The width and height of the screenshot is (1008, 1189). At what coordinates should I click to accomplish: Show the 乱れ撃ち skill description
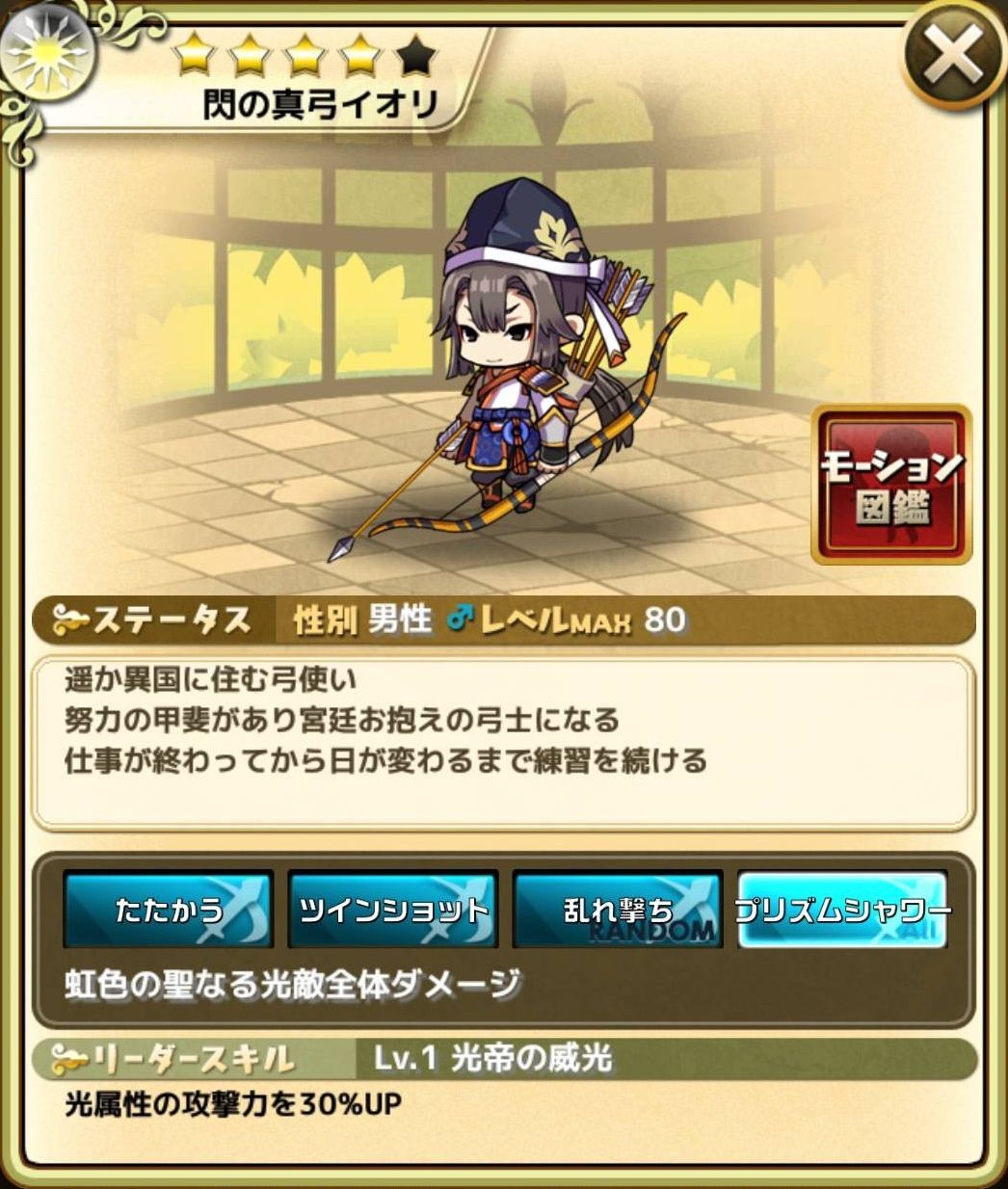[618, 910]
